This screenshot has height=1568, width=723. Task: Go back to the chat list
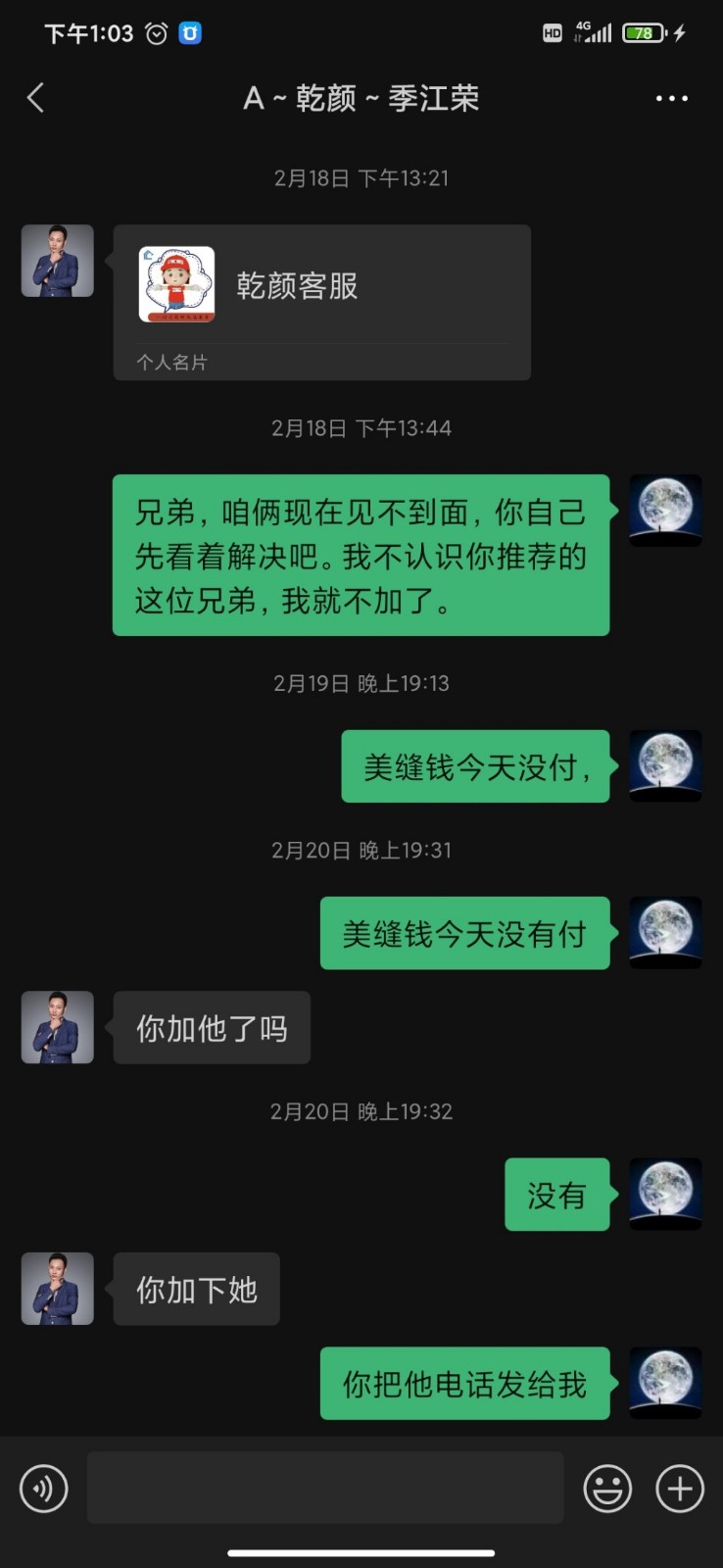pyautogui.click(x=36, y=98)
